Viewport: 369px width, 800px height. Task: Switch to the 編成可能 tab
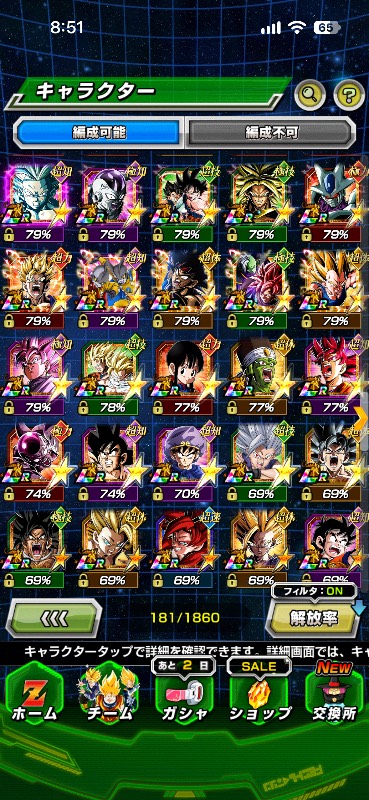[x=99, y=133]
